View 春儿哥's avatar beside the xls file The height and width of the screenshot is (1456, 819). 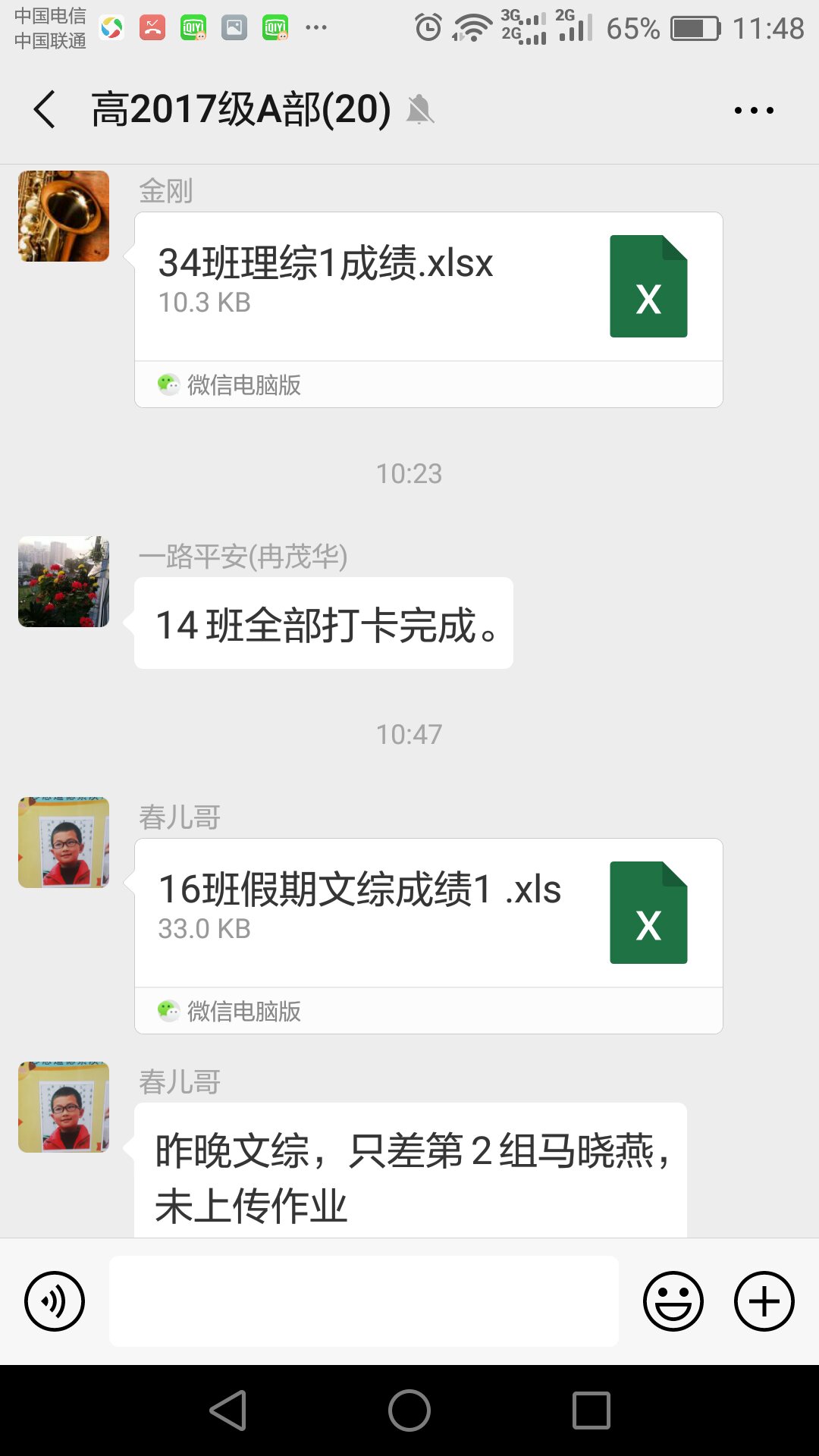[64, 843]
